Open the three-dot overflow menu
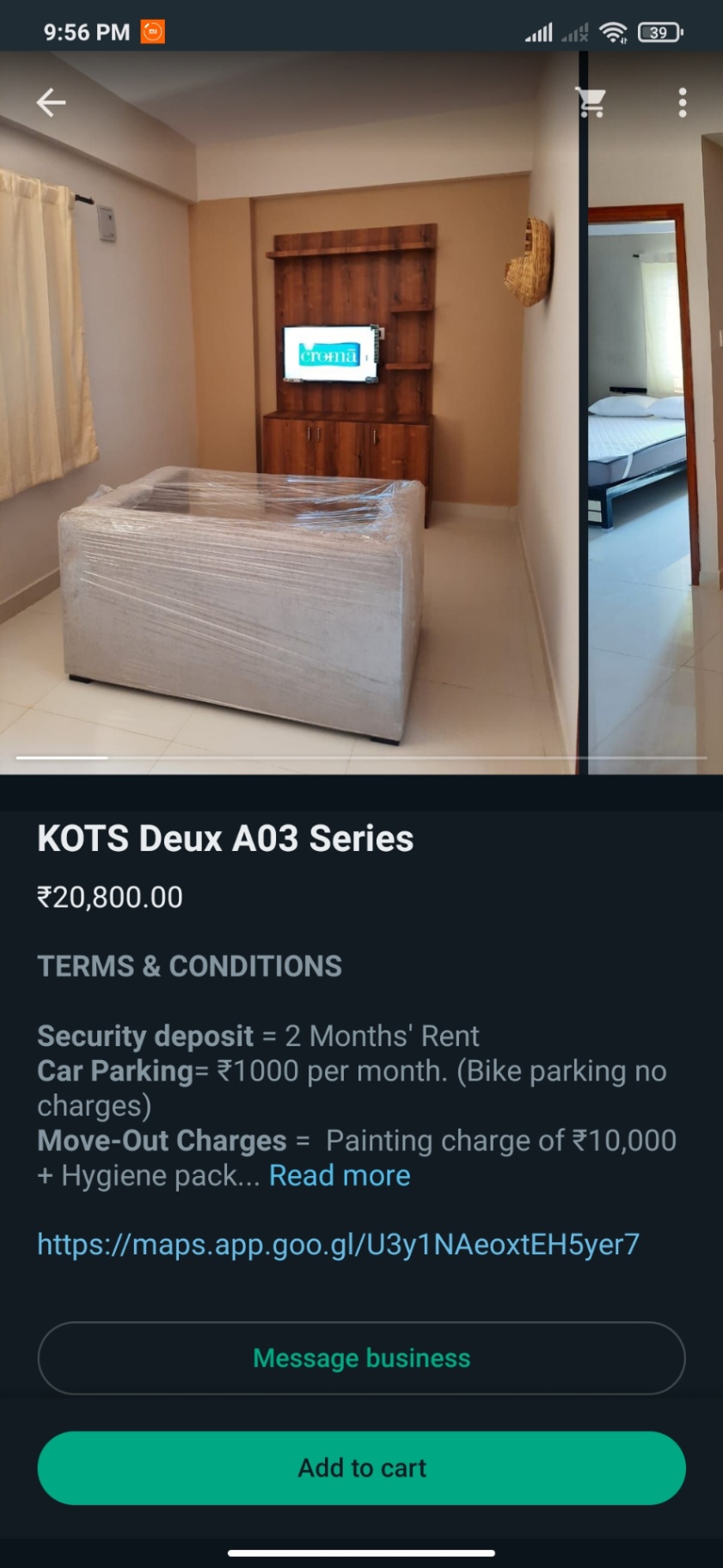Viewport: 723px width, 1568px height. coord(682,103)
